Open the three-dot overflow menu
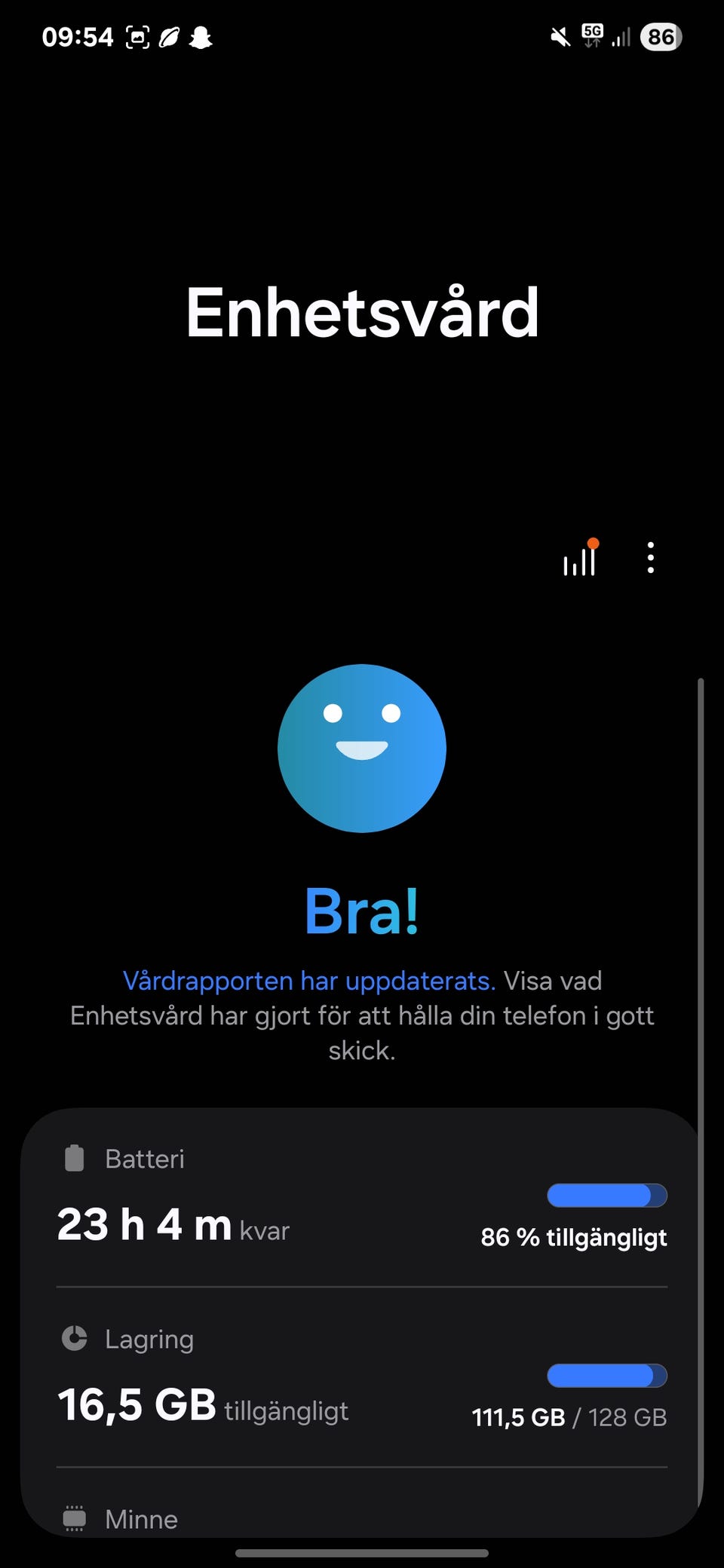This screenshot has height=1568, width=724. pos(650,559)
